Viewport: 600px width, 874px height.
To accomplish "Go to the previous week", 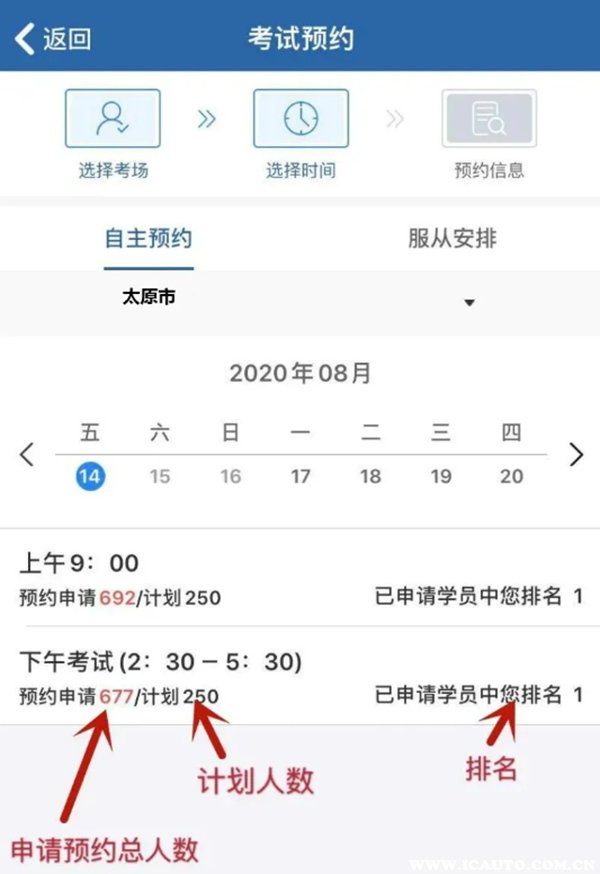I will 27,455.
